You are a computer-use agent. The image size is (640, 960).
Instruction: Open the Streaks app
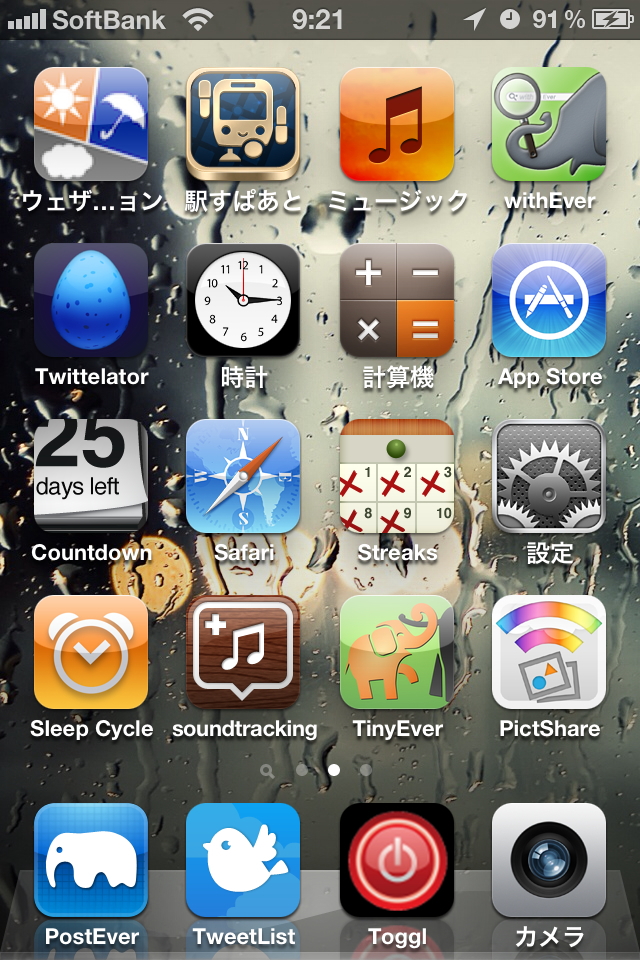[x=397, y=476]
